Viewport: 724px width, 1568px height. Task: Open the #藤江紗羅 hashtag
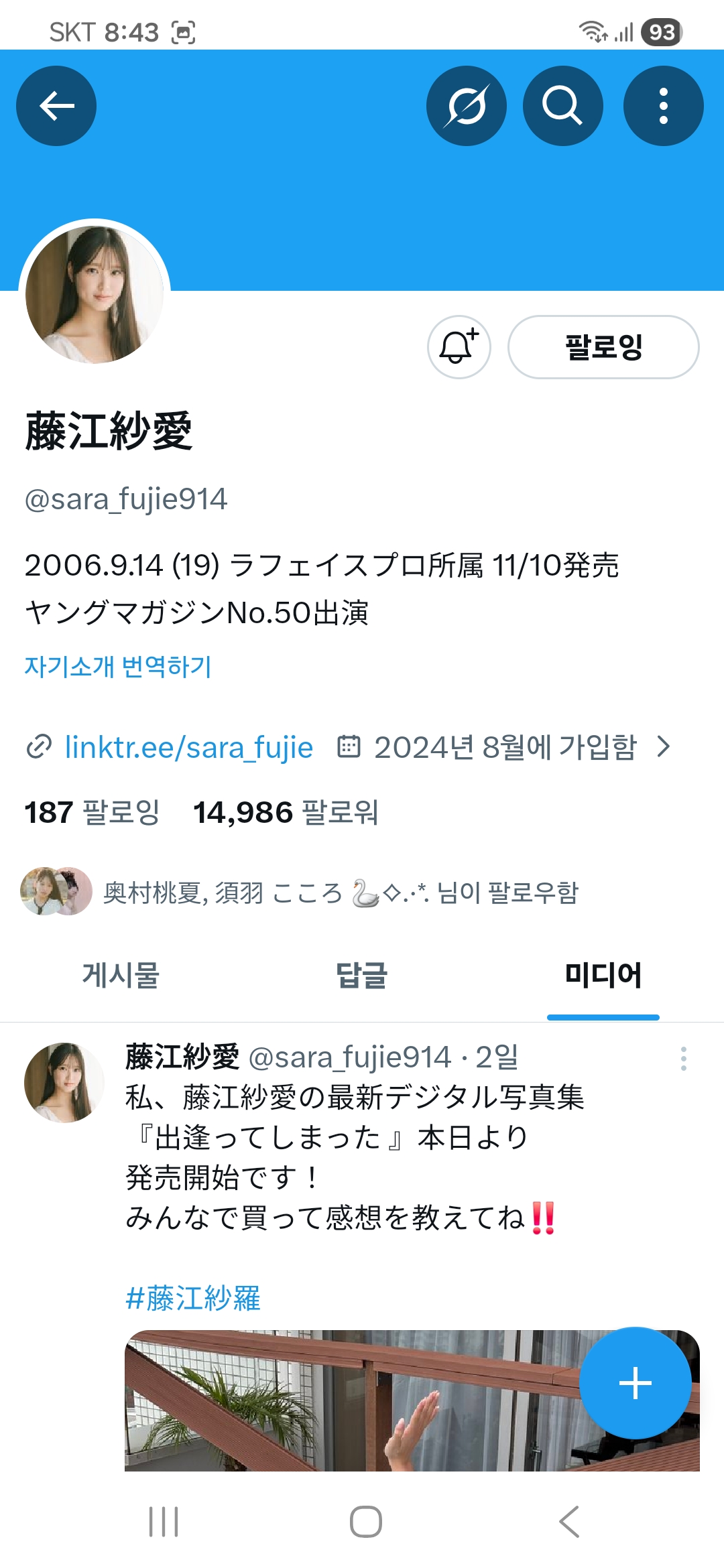pyautogui.click(x=193, y=1299)
